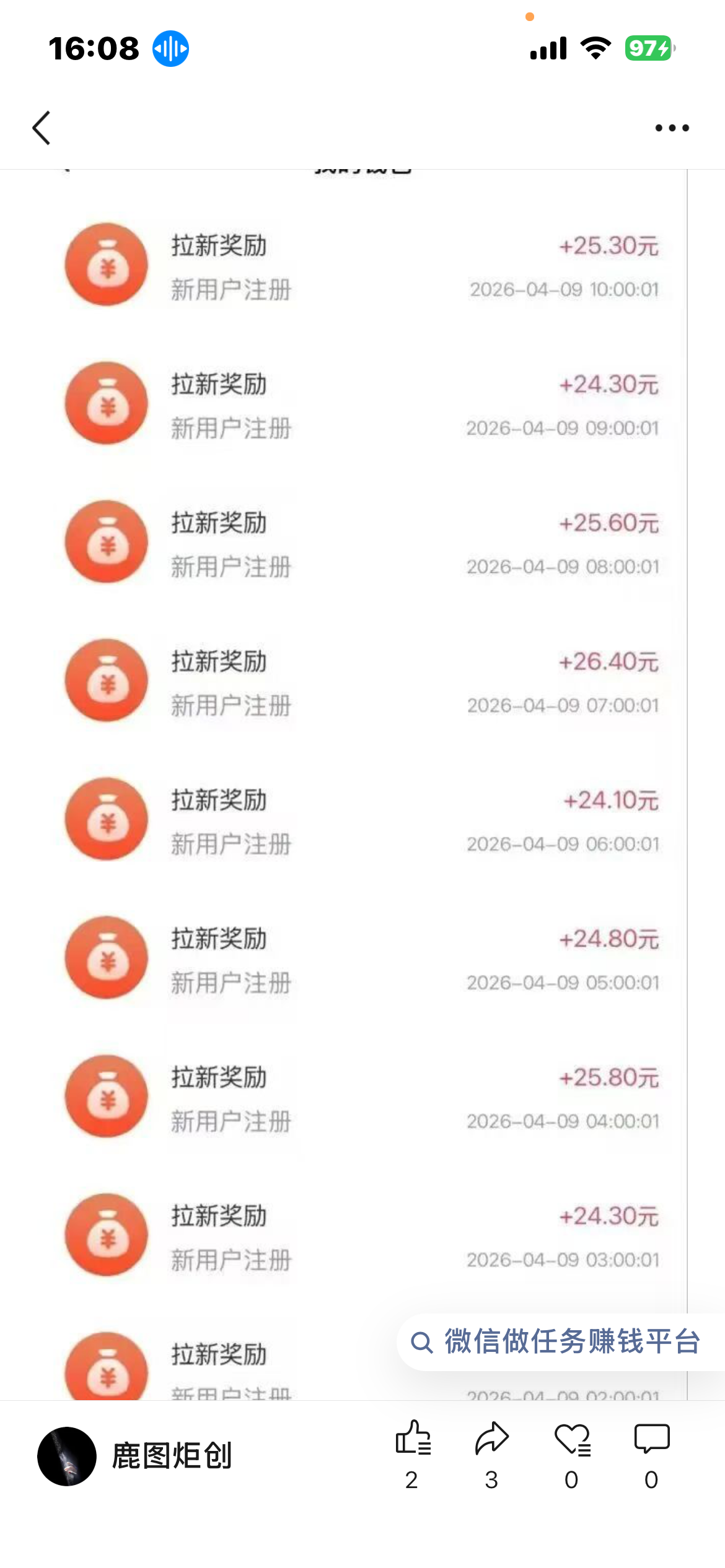Open the three-dot overflow menu
The image size is (725, 1568).
(x=672, y=128)
